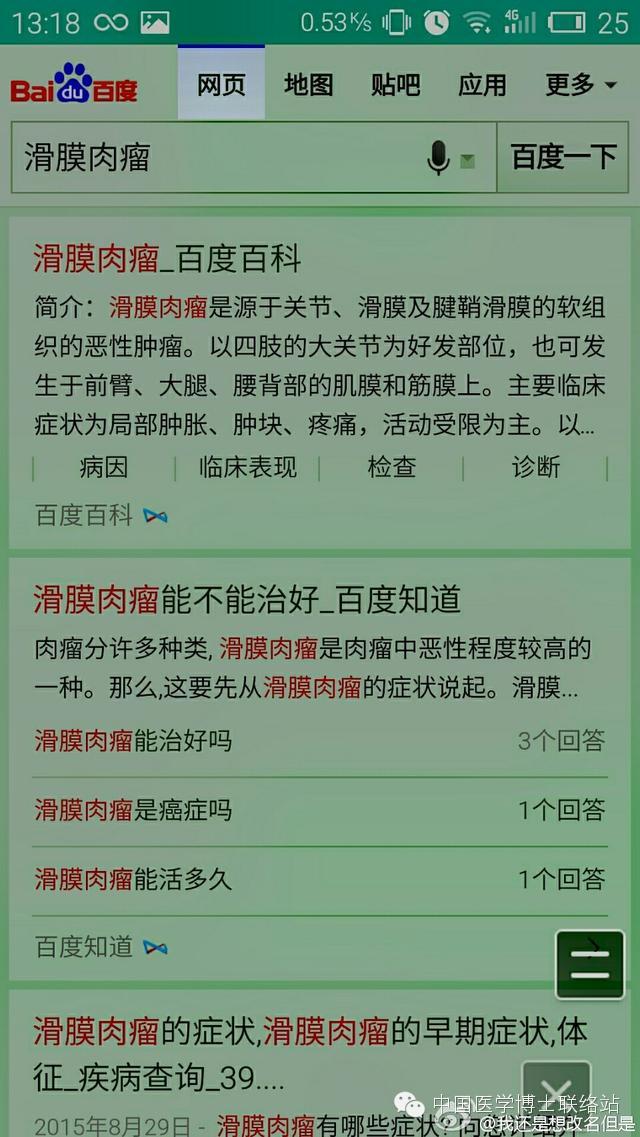The image size is (640, 1137).
Task: Open the question 滑膜肉瘤能活多久
Action: 134,879
